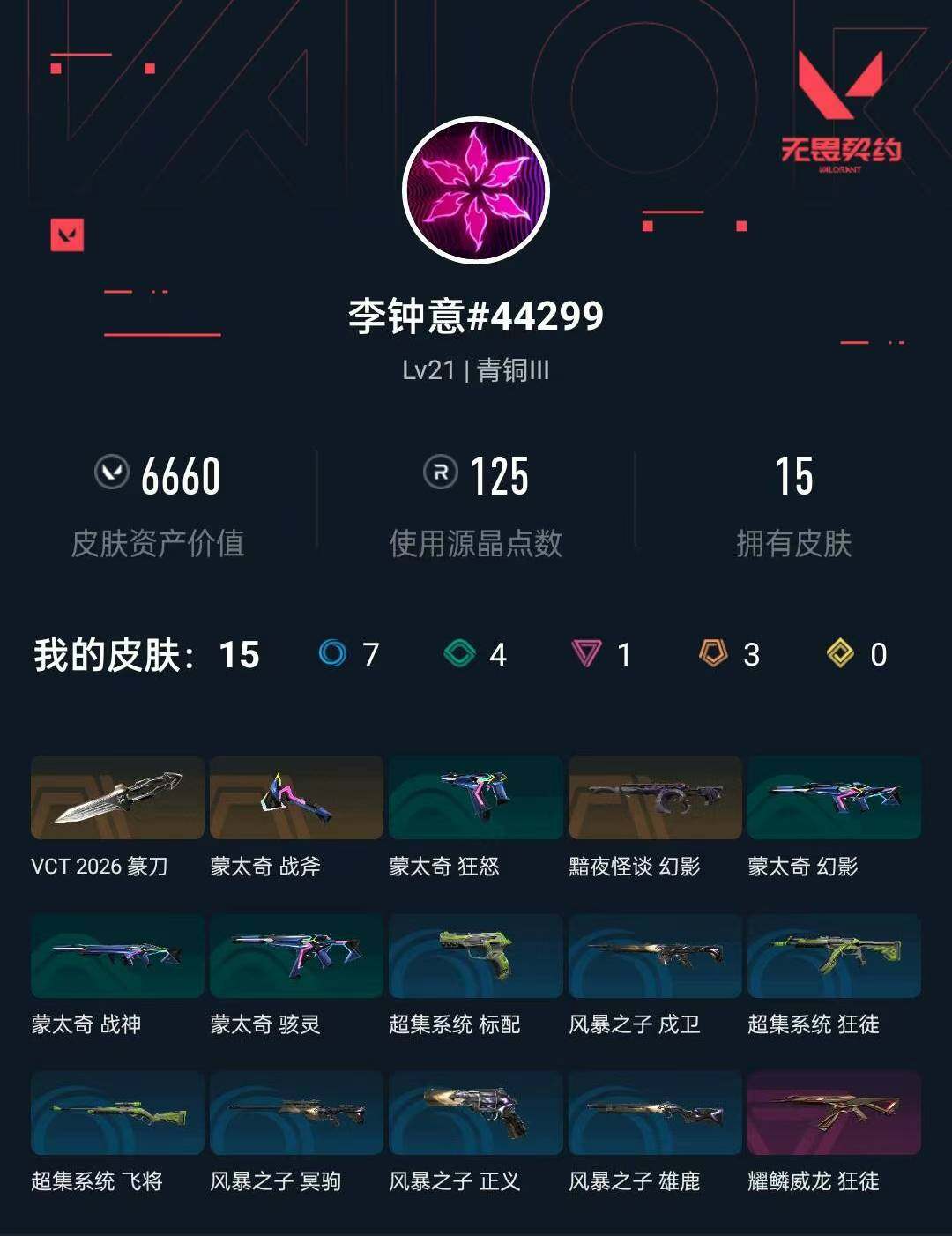Click the Radianite R icon beside 125

(x=438, y=476)
